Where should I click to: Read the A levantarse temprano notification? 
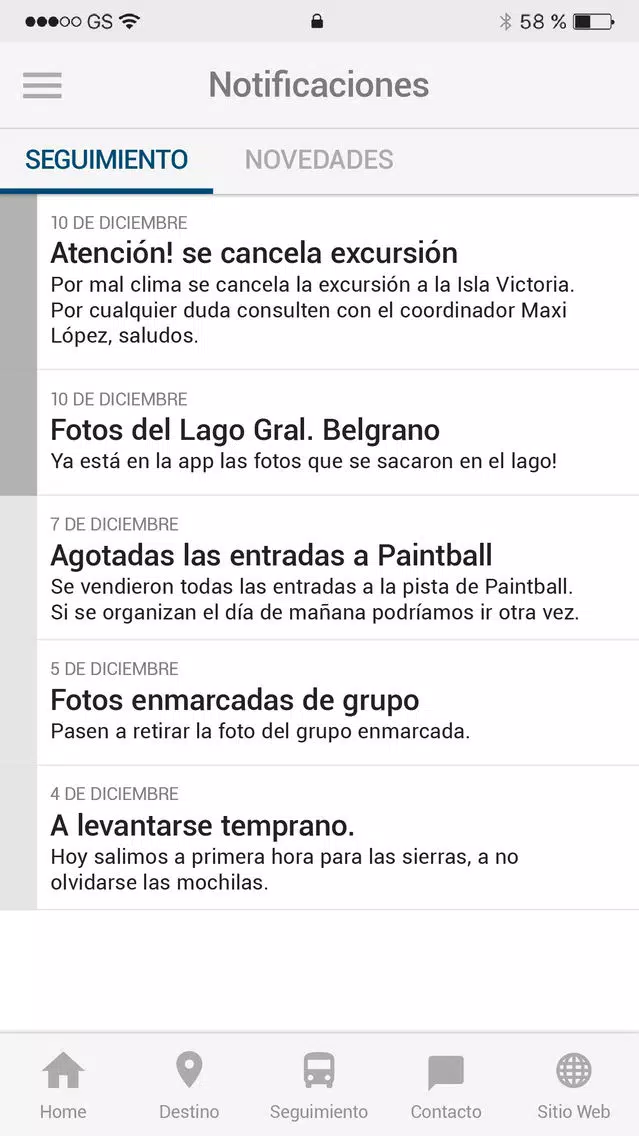click(x=338, y=838)
